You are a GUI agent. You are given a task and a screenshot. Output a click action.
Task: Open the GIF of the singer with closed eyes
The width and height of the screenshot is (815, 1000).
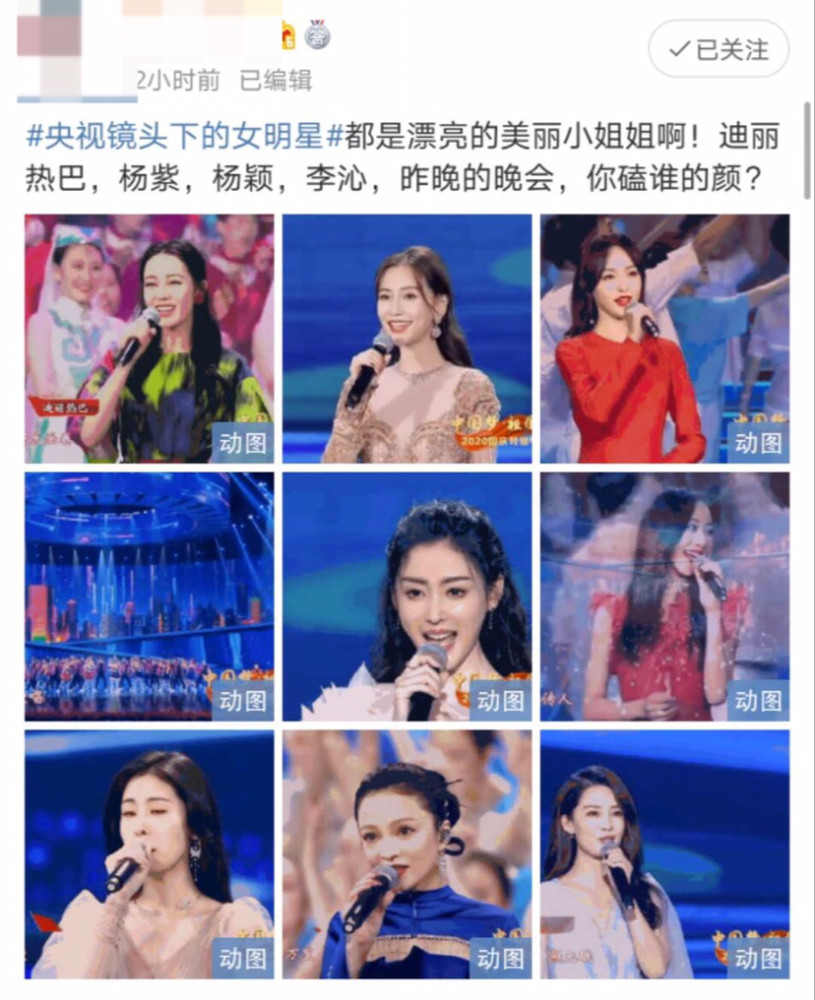[x=149, y=854]
